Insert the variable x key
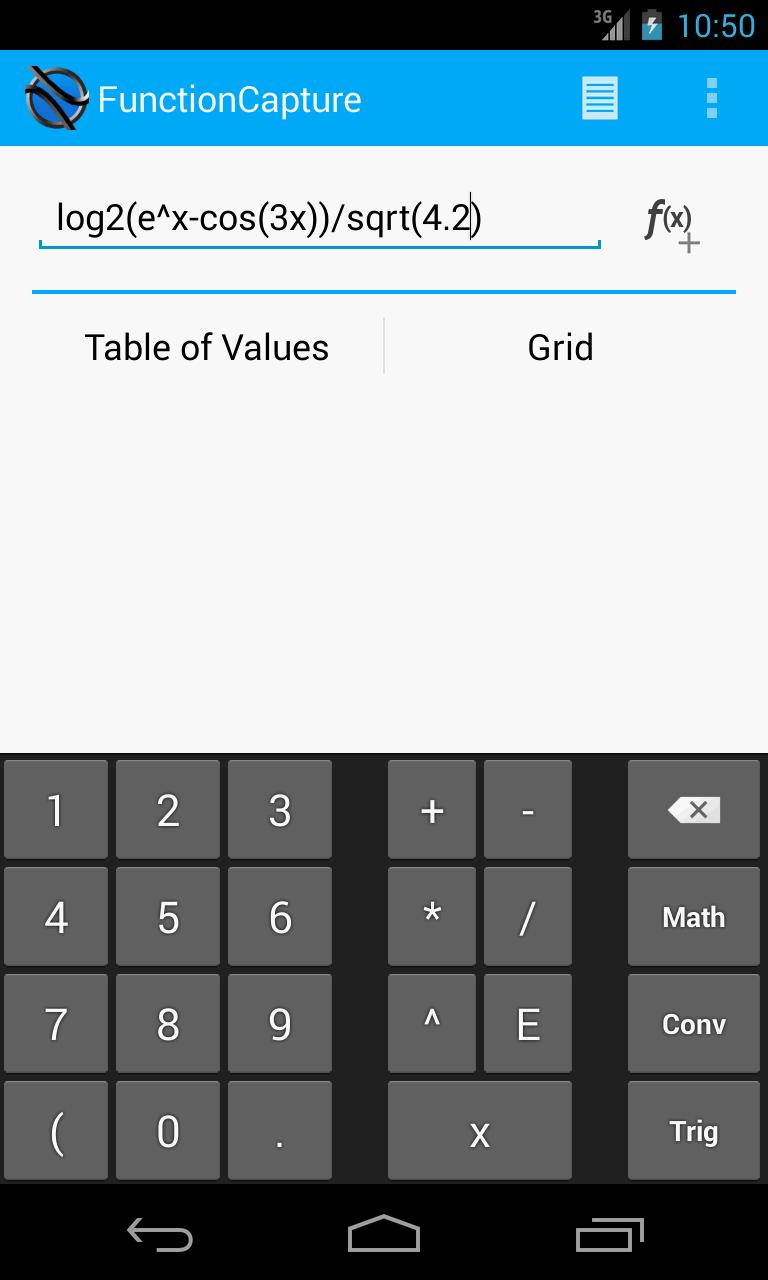This screenshot has height=1280, width=768. [x=480, y=1130]
